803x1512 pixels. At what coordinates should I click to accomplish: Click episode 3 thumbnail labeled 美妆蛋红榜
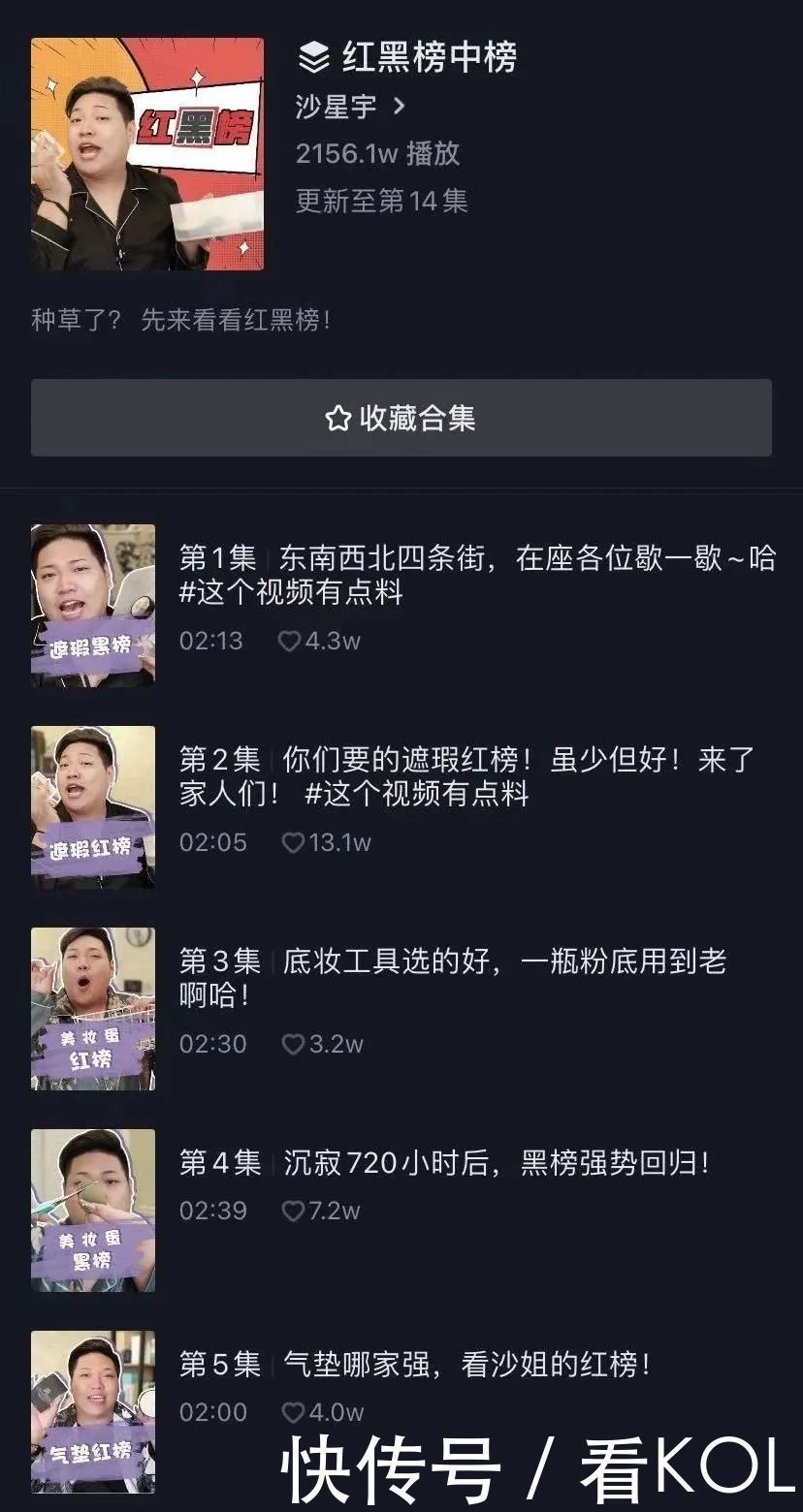pos(93,1008)
